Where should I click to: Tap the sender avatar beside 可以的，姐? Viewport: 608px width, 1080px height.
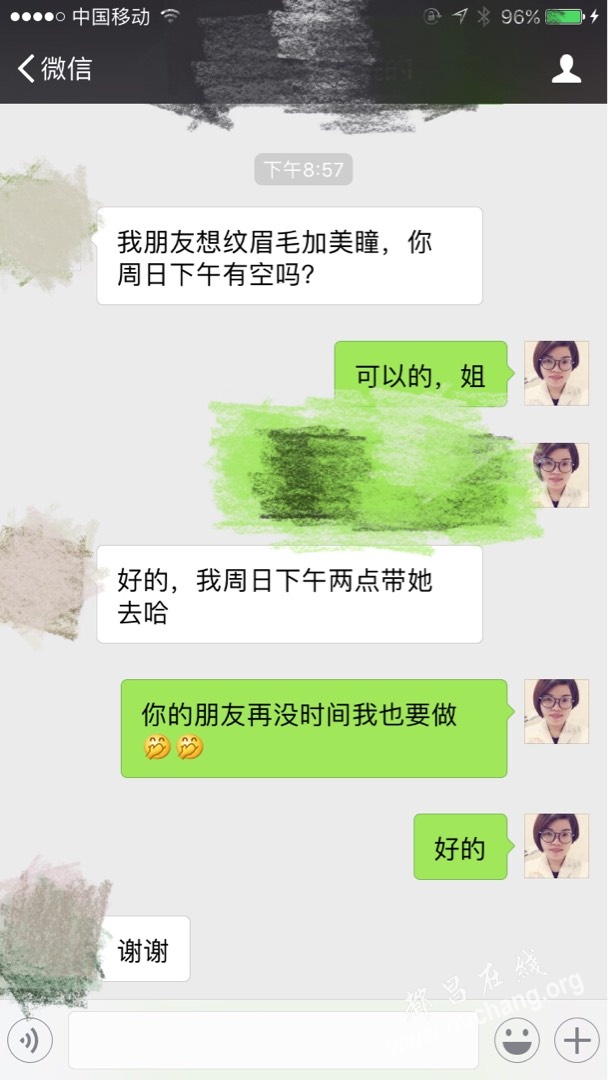(556, 373)
